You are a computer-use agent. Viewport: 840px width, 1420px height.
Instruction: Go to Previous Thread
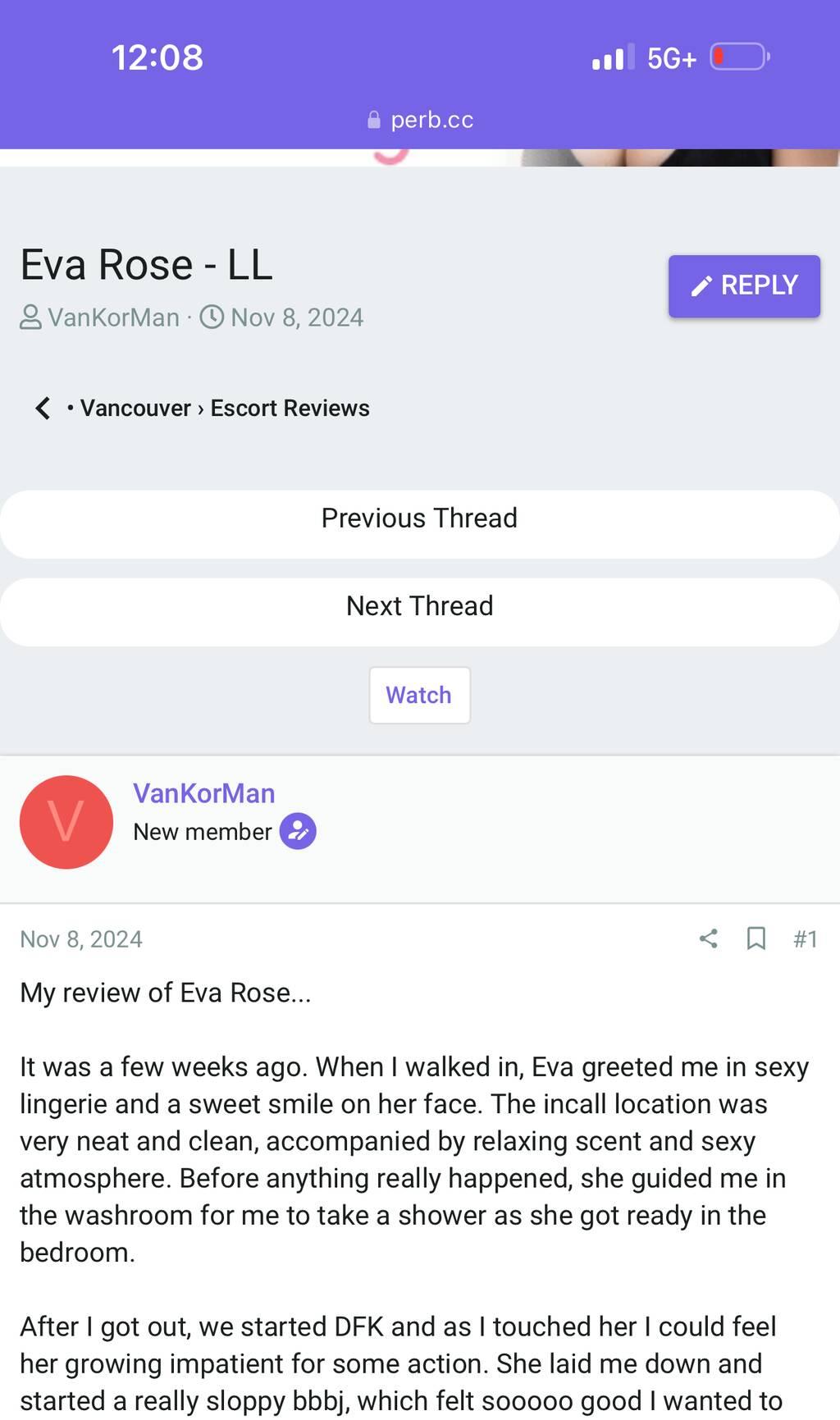(419, 518)
